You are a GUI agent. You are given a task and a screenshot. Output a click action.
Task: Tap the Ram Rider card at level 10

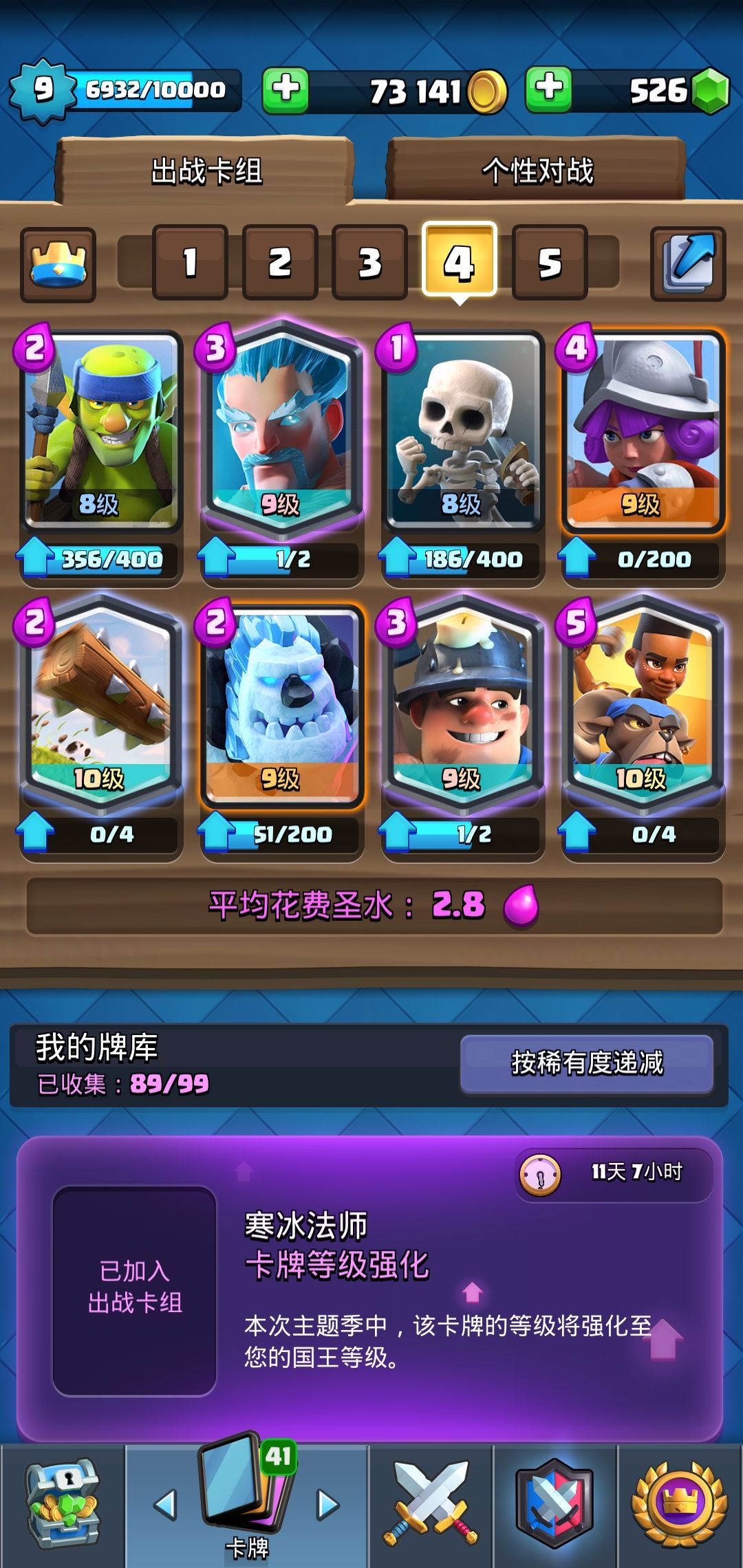click(643, 729)
